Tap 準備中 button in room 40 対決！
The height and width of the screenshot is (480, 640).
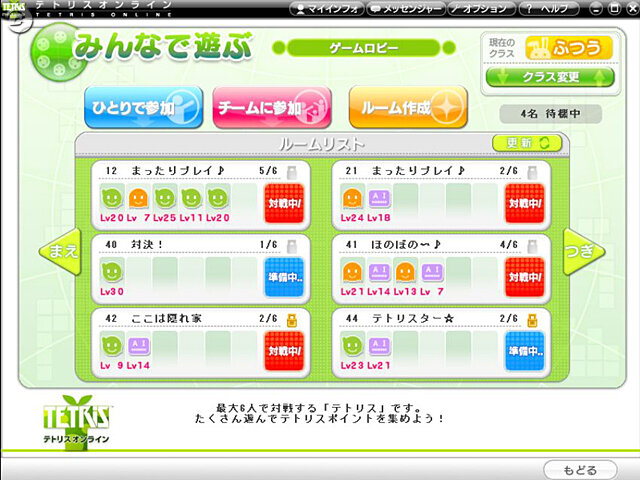tap(285, 278)
